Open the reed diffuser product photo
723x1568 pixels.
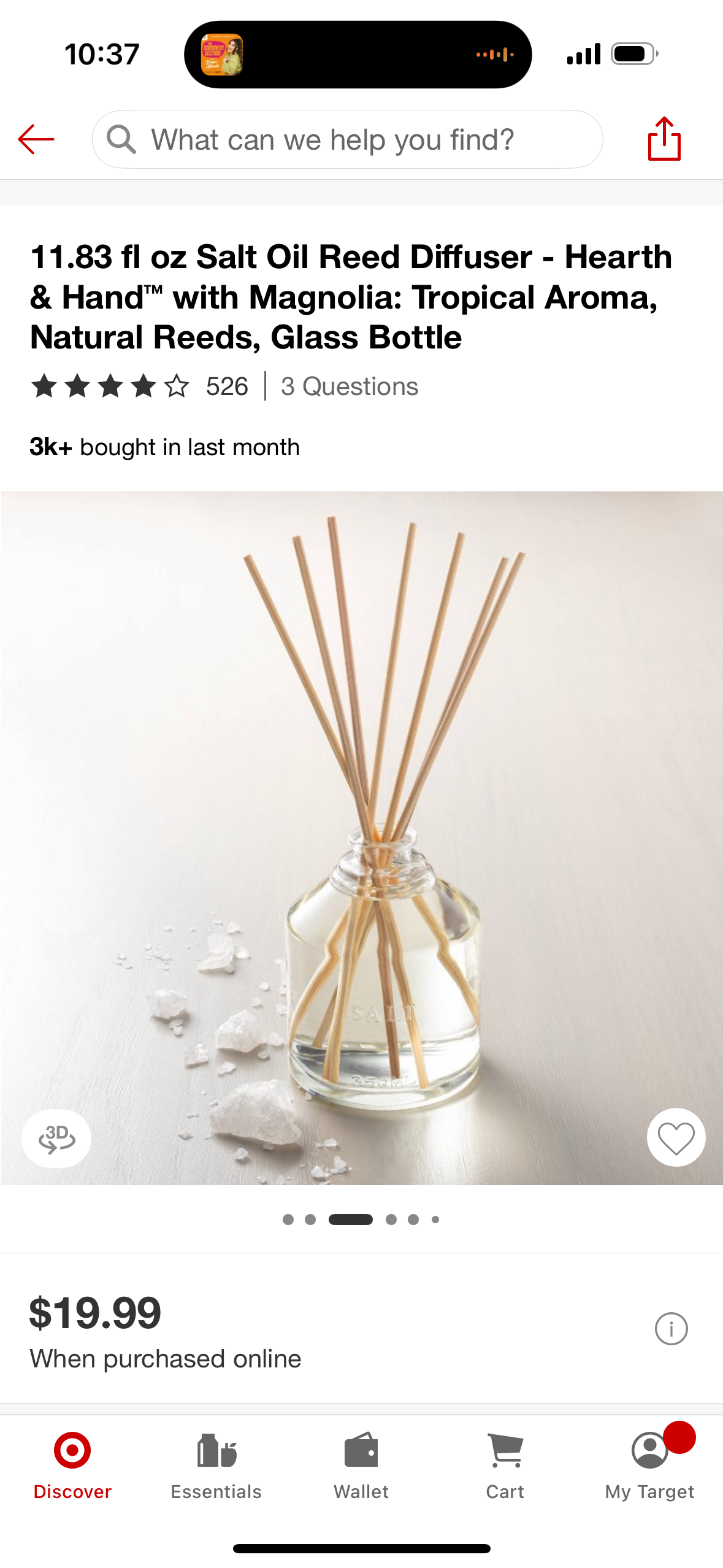coord(362,837)
